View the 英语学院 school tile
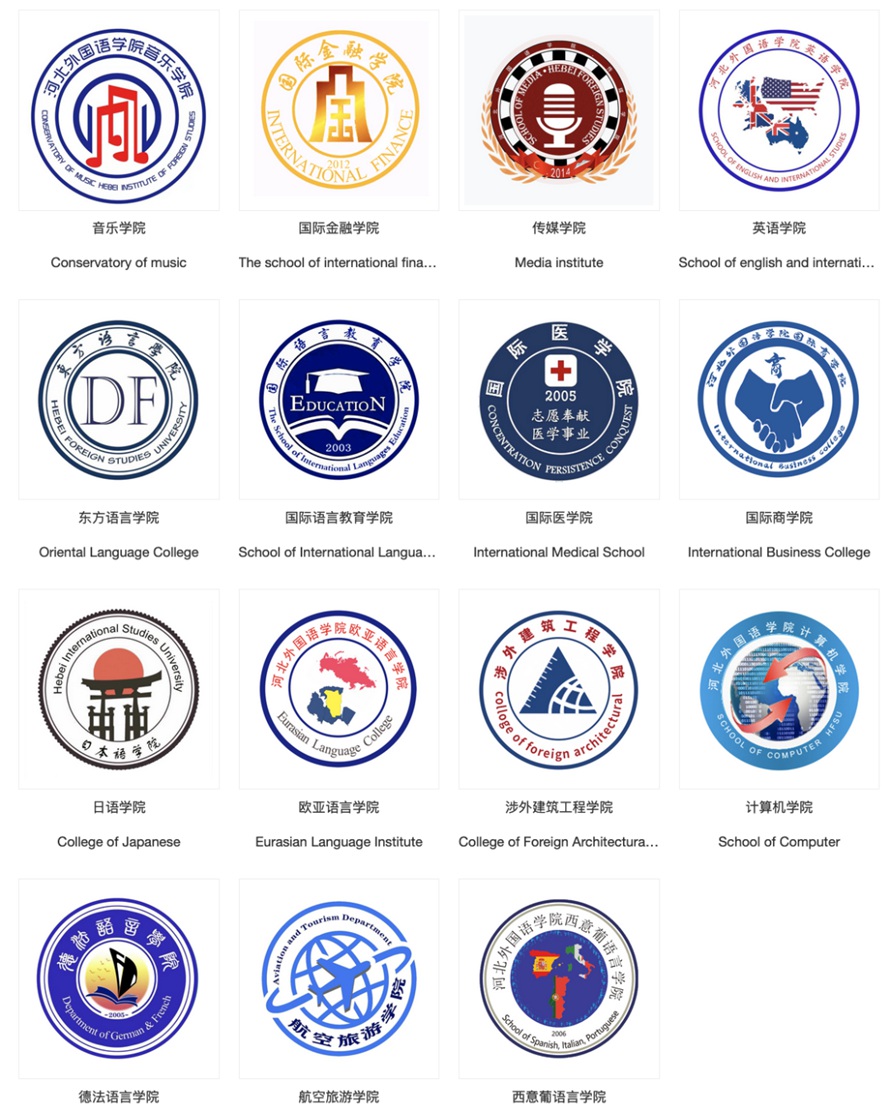Screen dimensions: 890x1112 tap(779, 111)
